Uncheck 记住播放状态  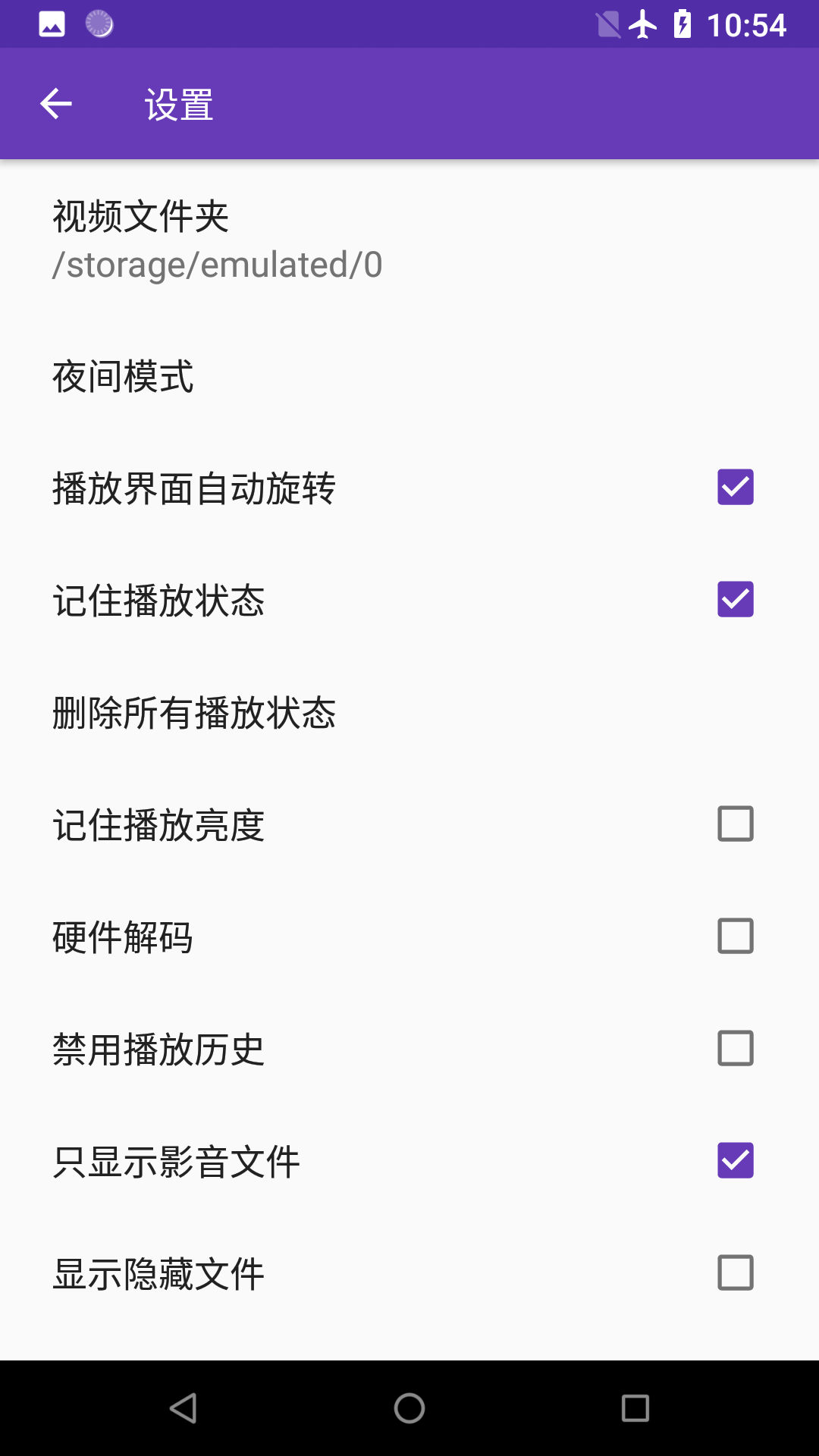pos(734,600)
